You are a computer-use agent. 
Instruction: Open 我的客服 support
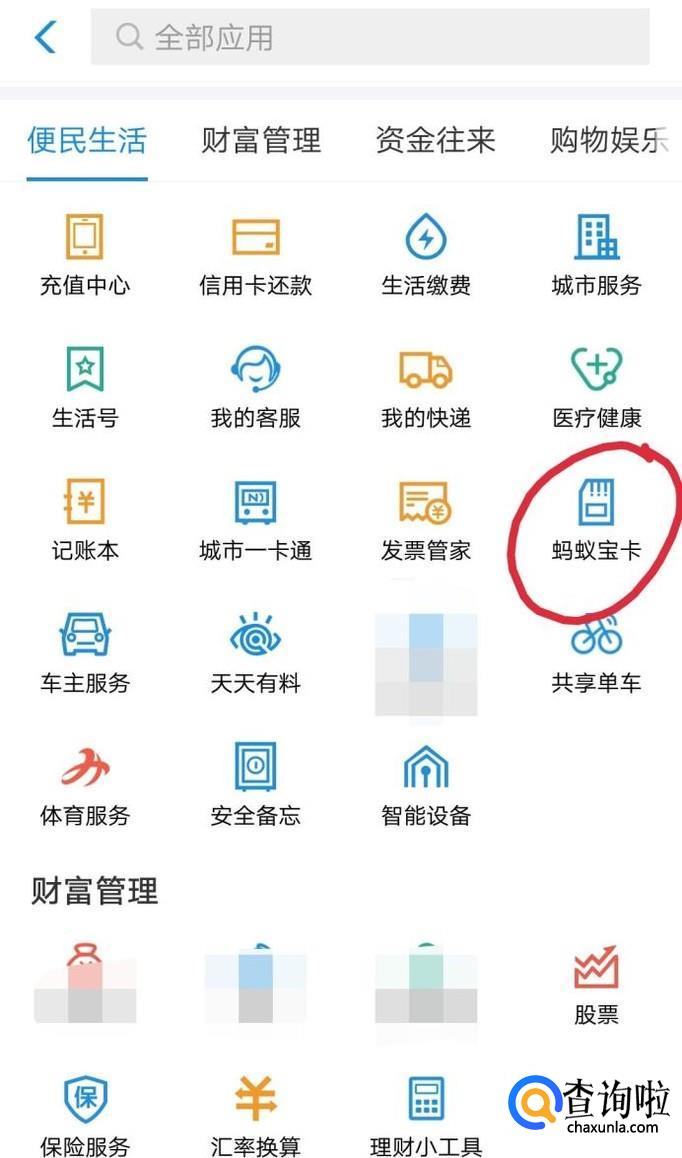[256, 387]
